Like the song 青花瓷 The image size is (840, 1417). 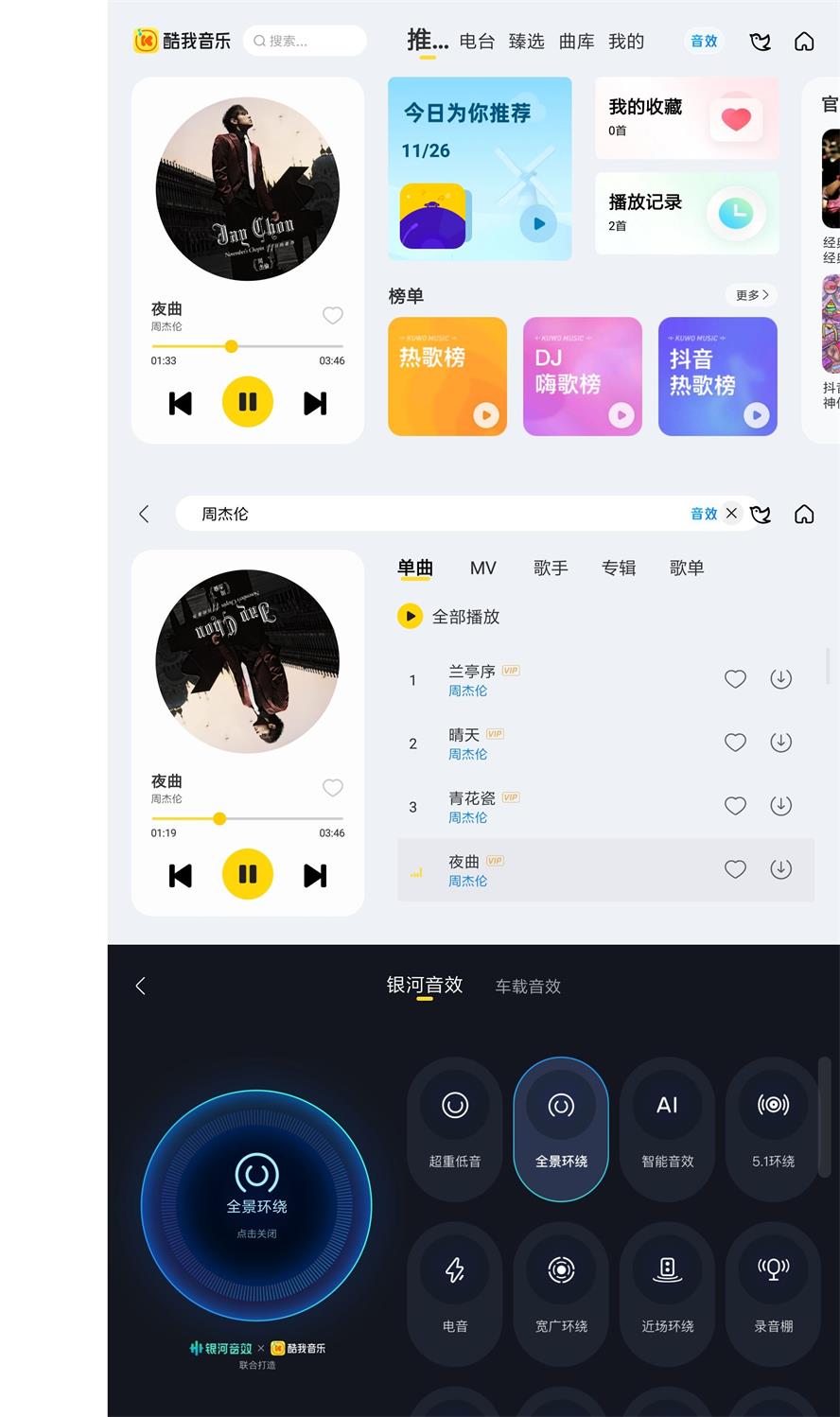click(735, 806)
